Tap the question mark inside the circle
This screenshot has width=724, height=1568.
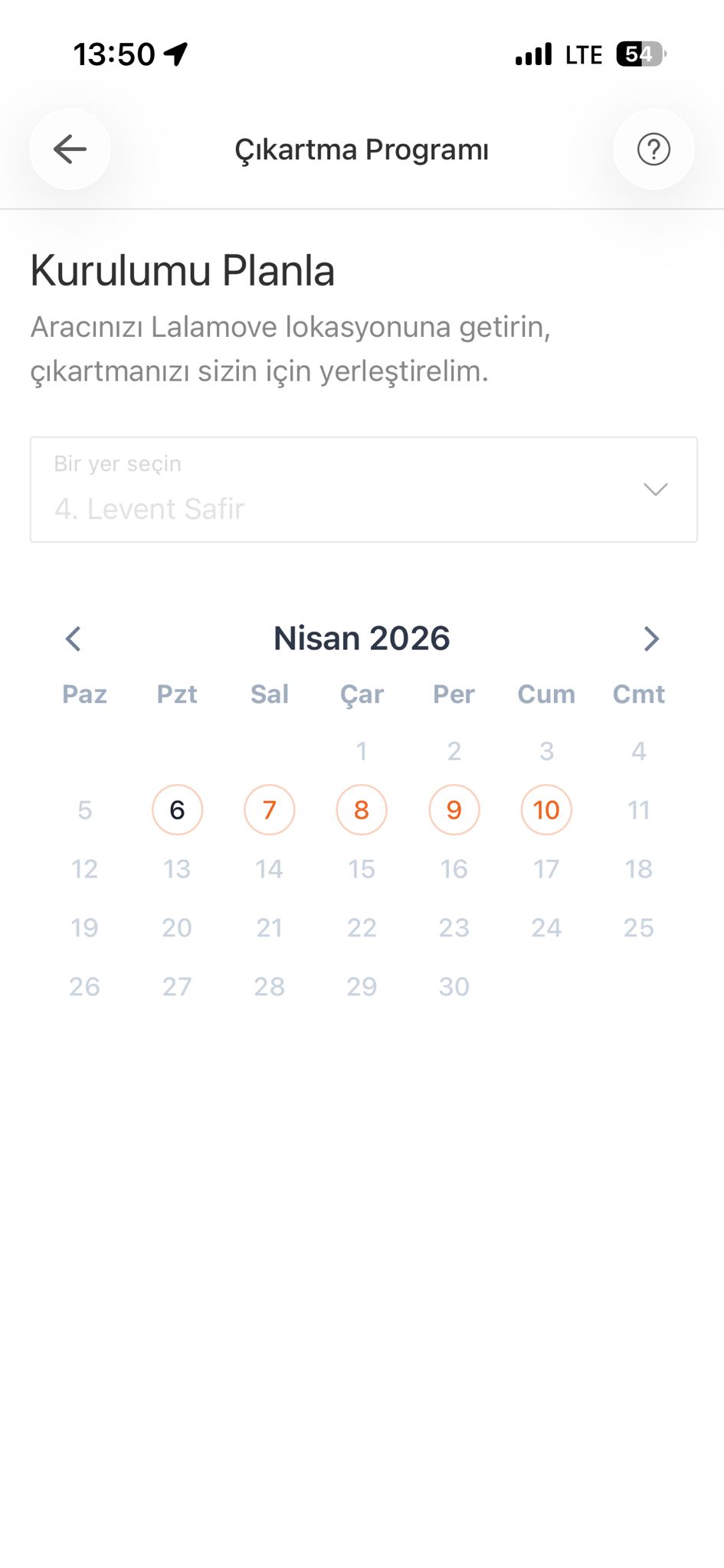[x=653, y=149]
